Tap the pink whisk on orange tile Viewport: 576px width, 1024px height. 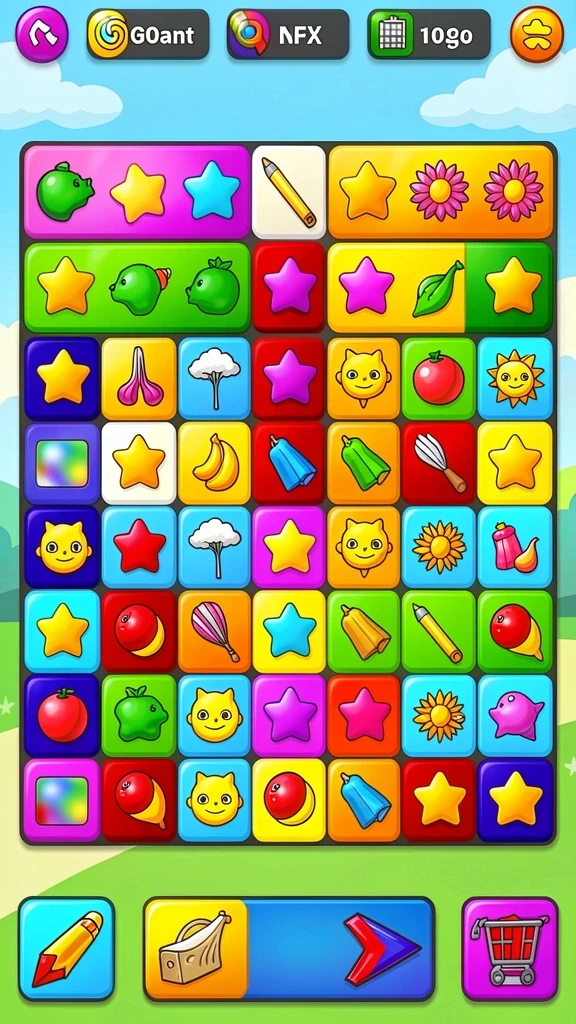tap(214, 631)
